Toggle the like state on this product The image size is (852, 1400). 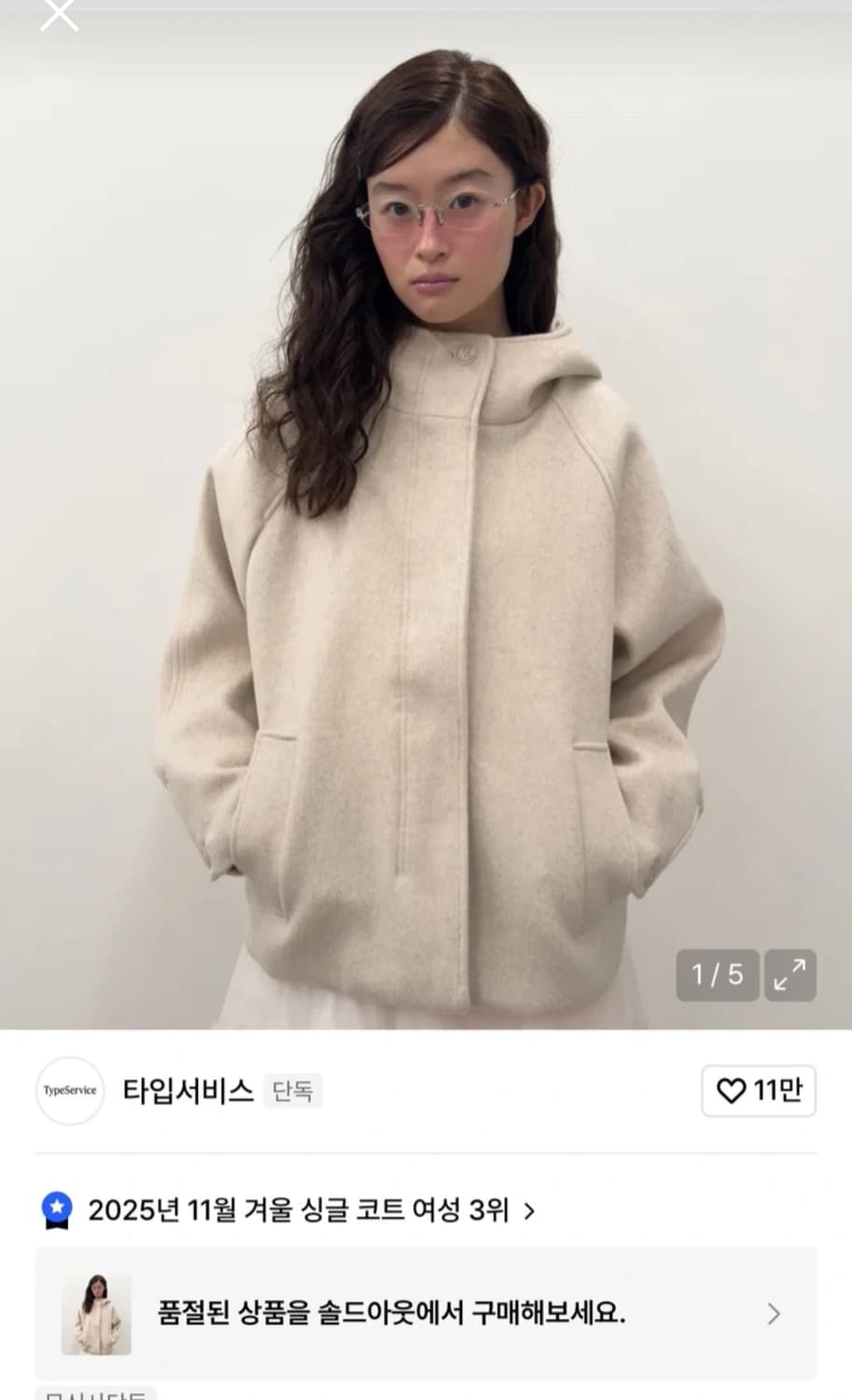coord(758,1091)
